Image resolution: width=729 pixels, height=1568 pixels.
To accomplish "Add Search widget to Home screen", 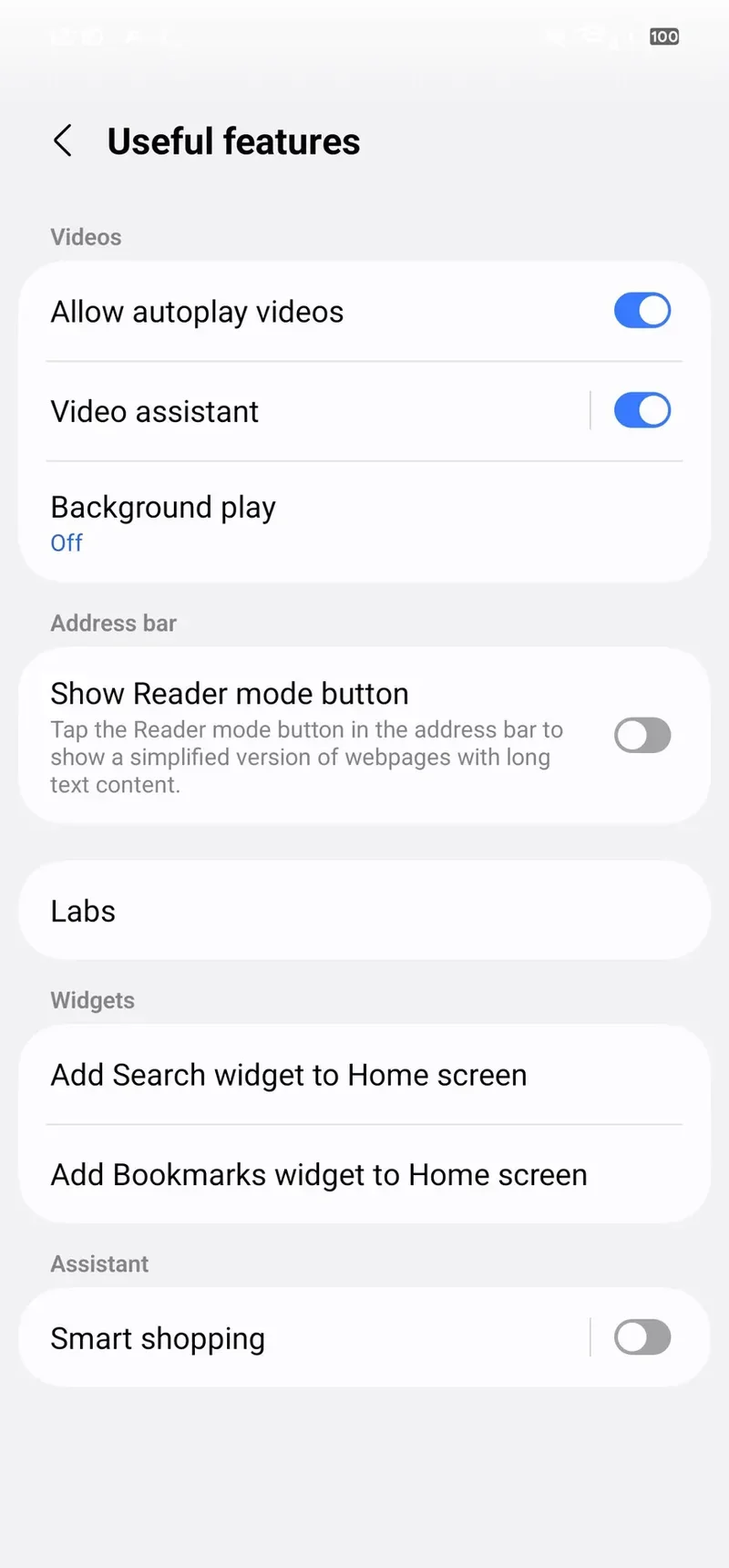I will 364,1075.
